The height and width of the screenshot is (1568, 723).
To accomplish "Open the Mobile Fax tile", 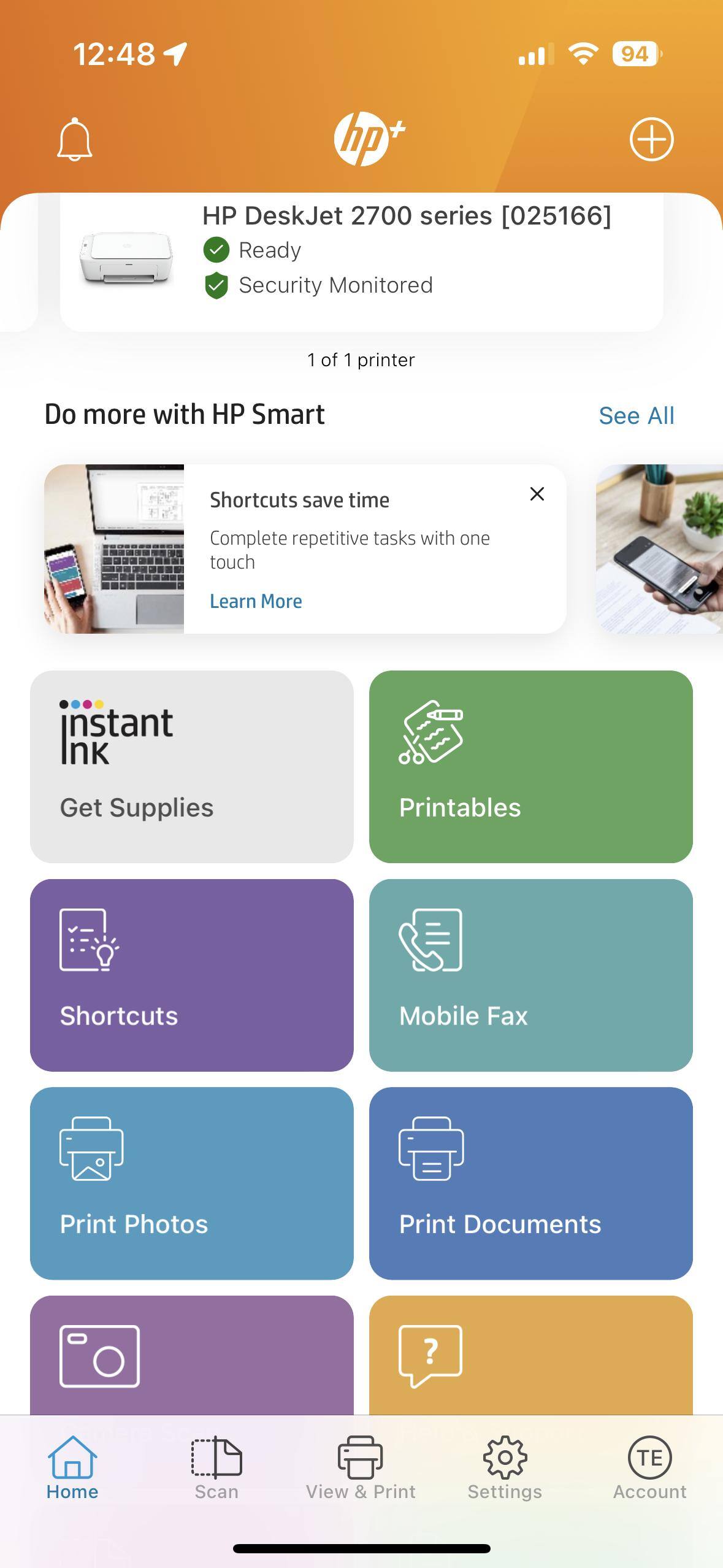I will pyautogui.click(x=530, y=975).
